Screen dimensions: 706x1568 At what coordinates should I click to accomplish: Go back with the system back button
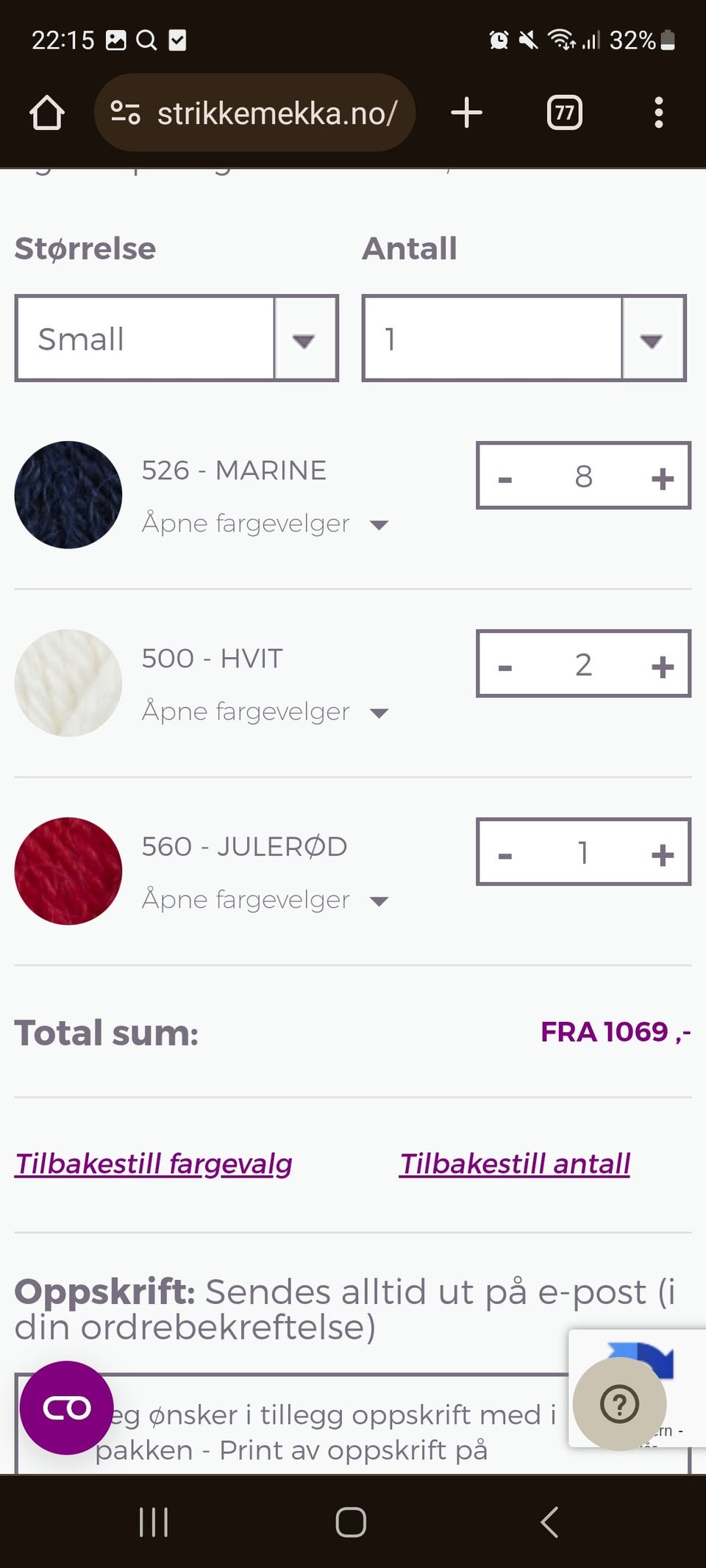[x=549, y=1522]
